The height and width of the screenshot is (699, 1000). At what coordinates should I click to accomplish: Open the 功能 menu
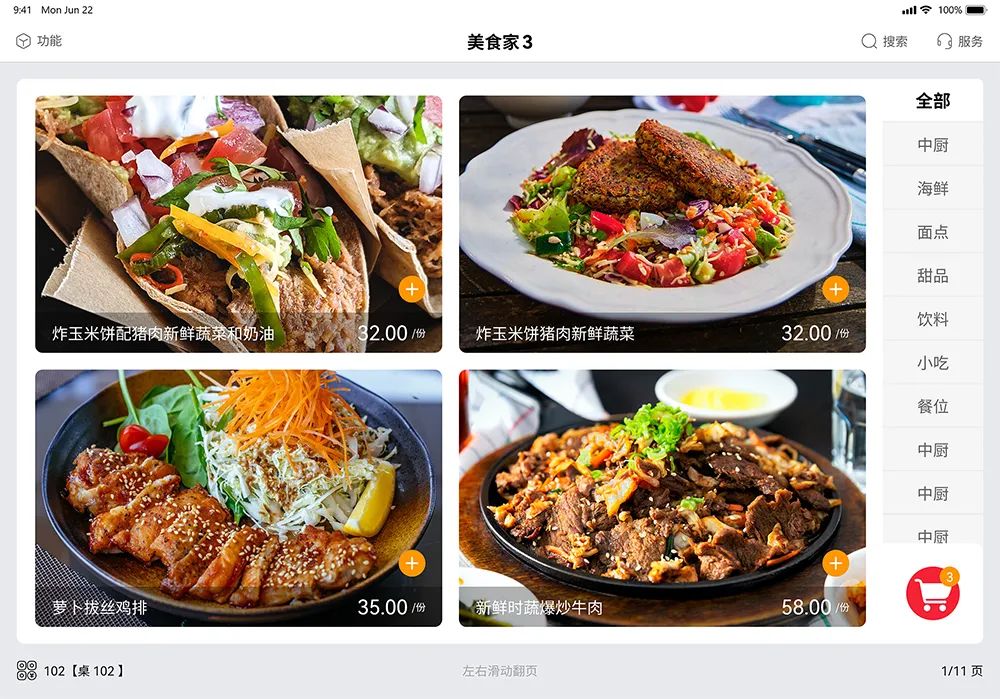(39, 41)
